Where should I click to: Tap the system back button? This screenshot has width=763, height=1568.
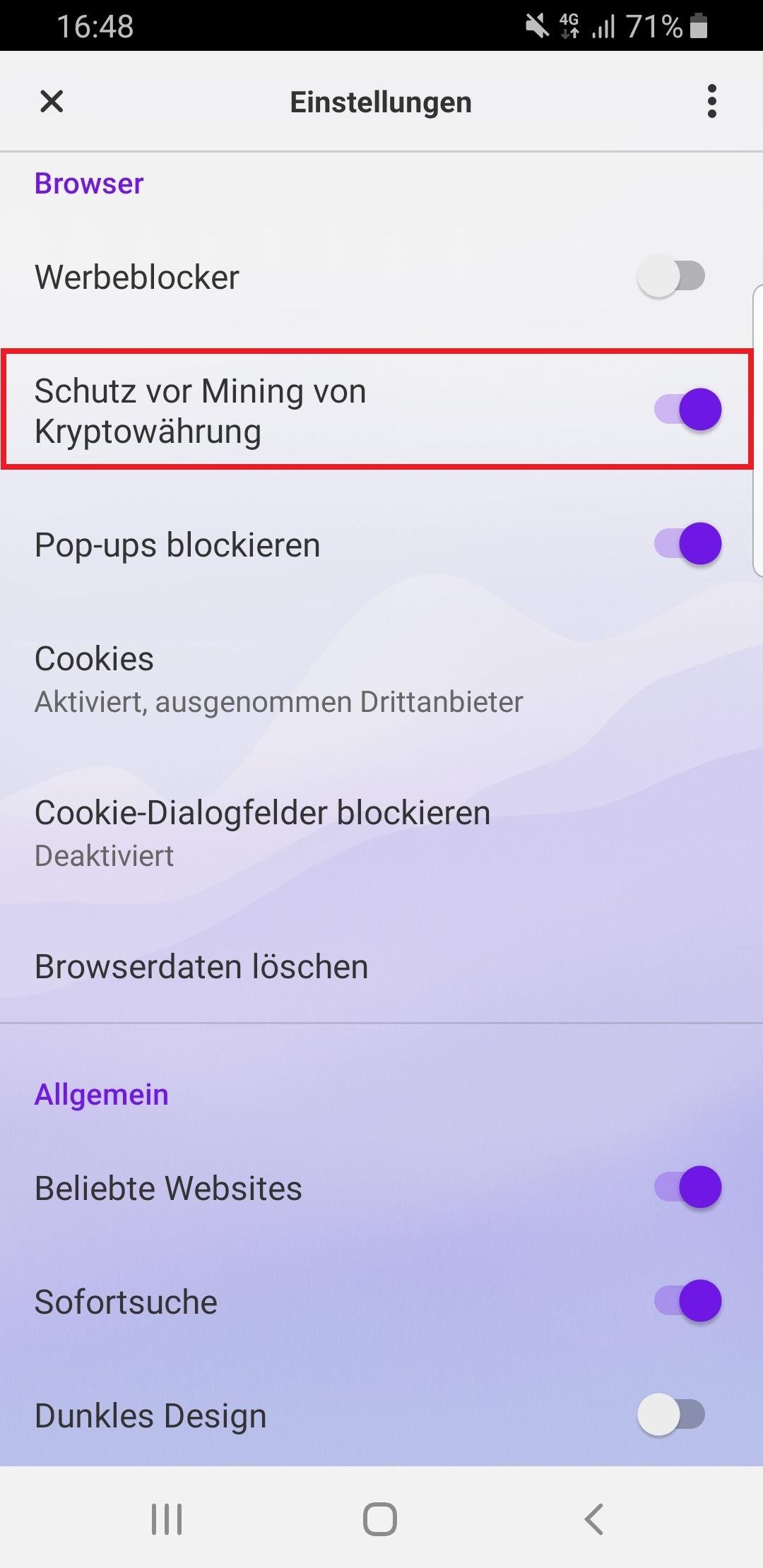[593, 1519]
